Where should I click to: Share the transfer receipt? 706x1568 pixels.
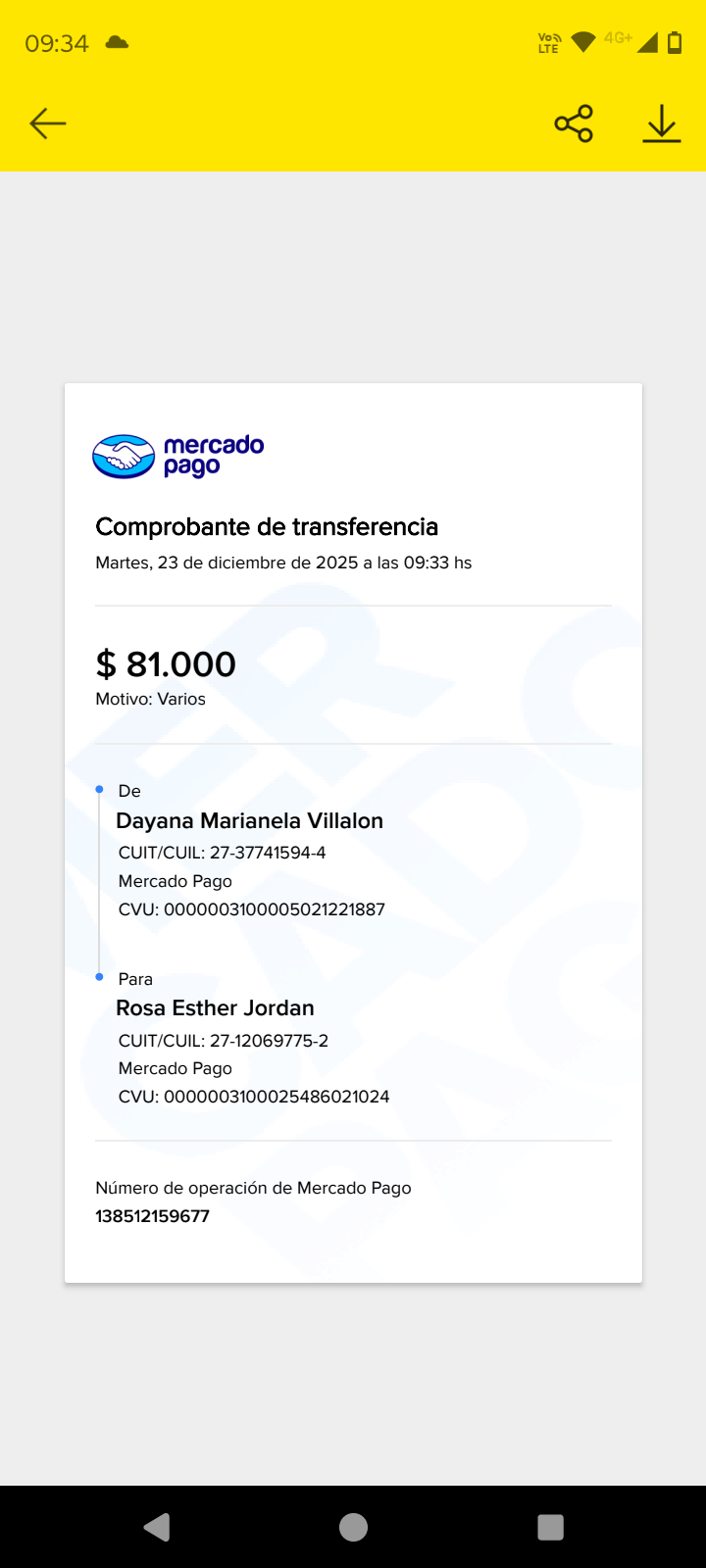point(574,123)
